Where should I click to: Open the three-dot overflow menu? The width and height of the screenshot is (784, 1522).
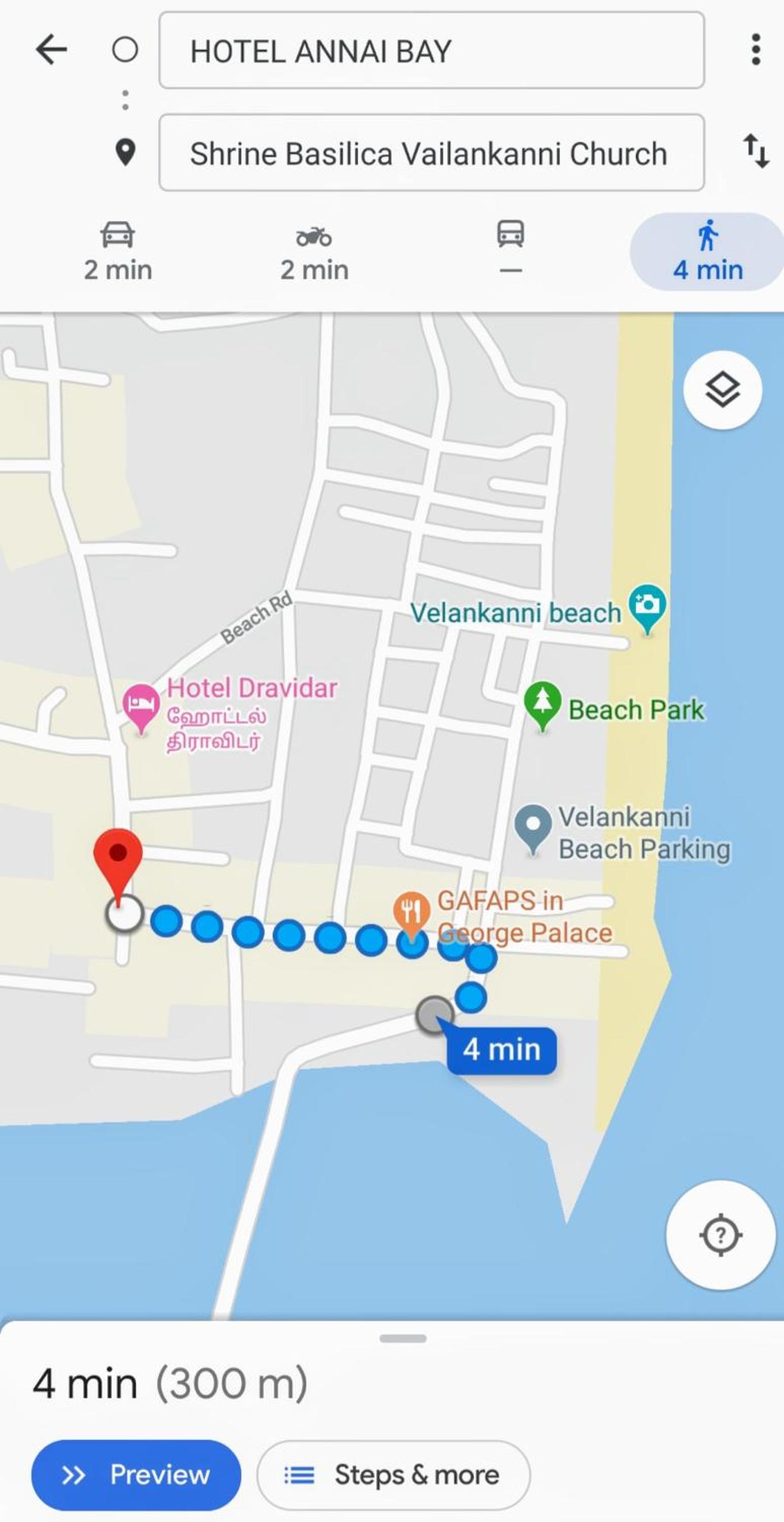[x=755, y=50]
